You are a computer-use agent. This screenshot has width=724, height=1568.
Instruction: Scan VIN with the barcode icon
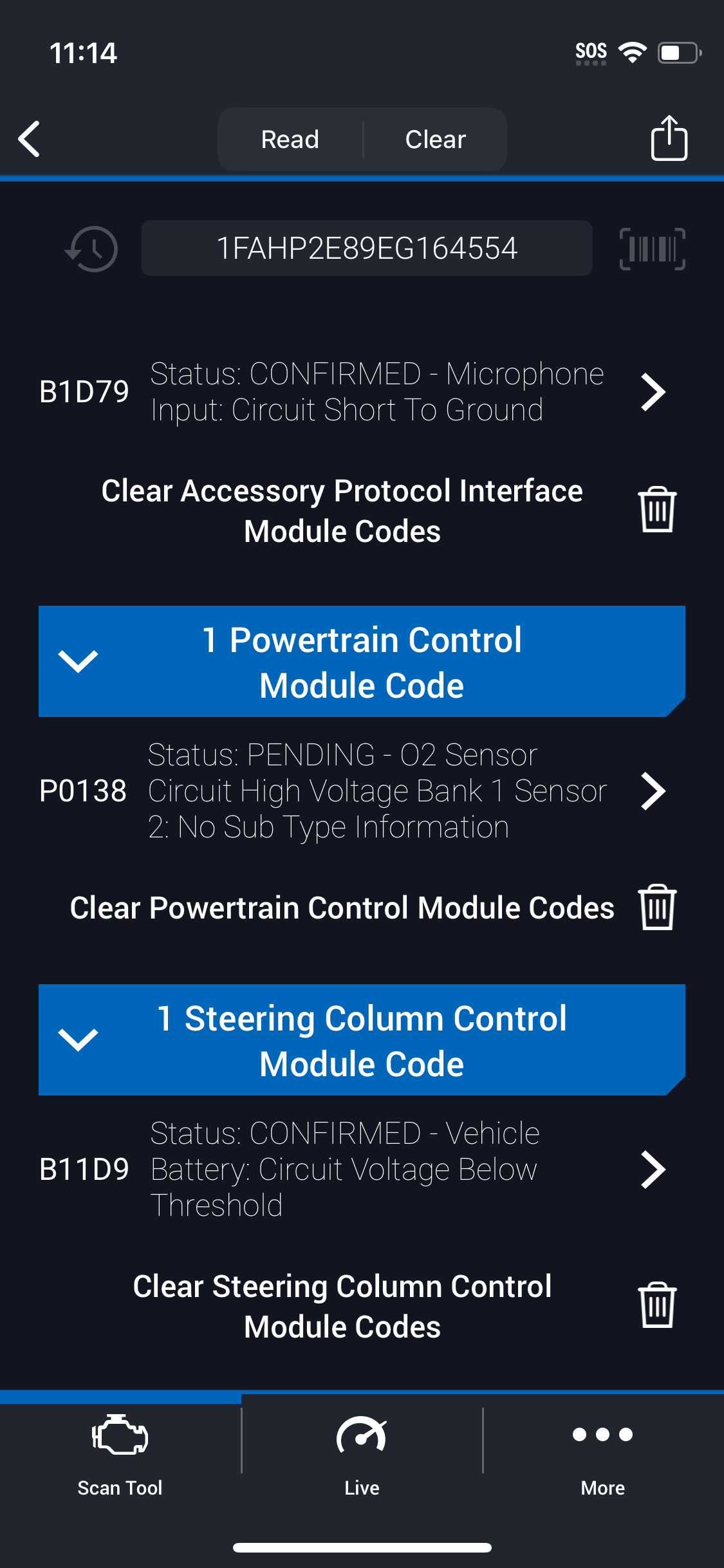(653, 248)
